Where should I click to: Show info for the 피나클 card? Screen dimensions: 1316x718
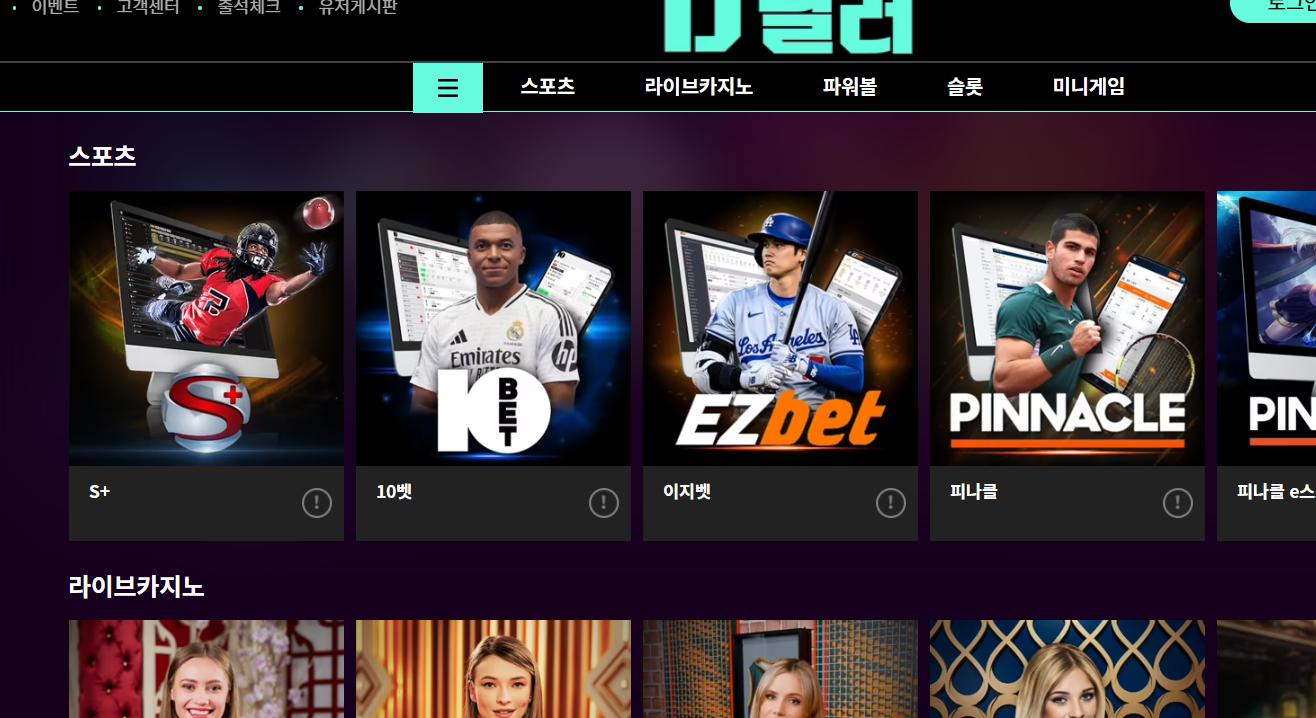pos(1178,503)
